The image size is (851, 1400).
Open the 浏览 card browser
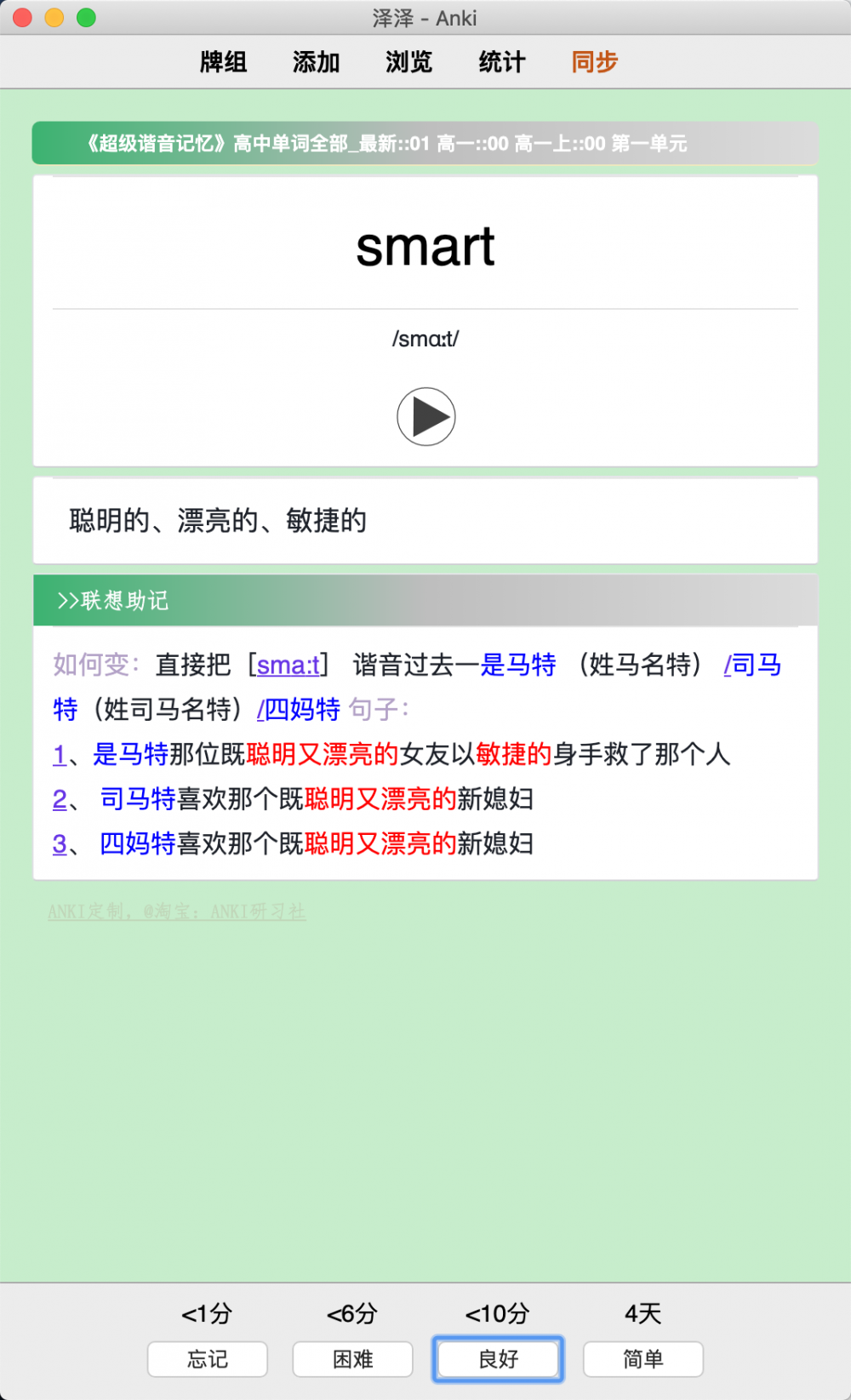pos(408,62)
